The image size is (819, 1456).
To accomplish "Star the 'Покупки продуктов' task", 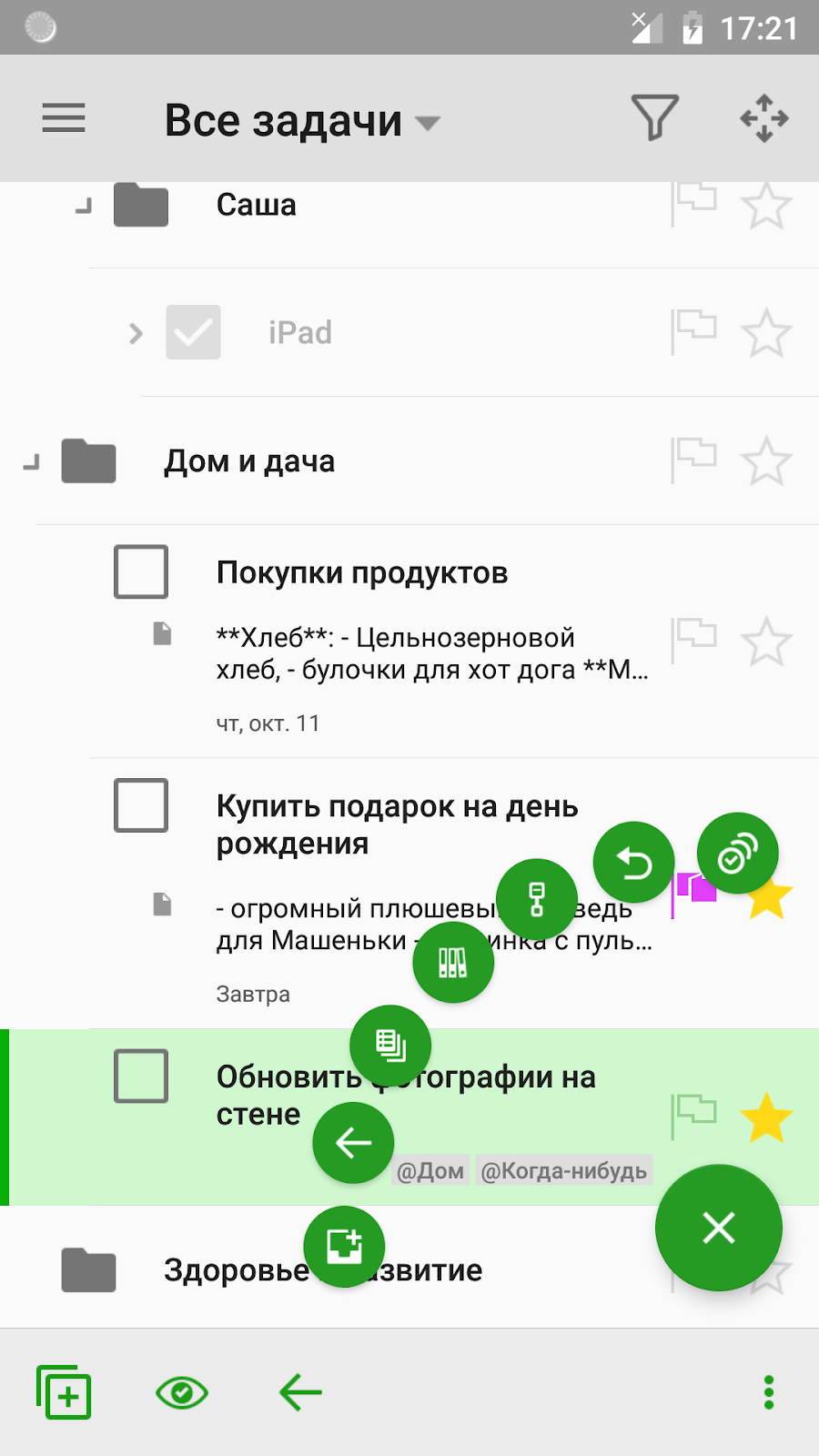I will [766, 642].
